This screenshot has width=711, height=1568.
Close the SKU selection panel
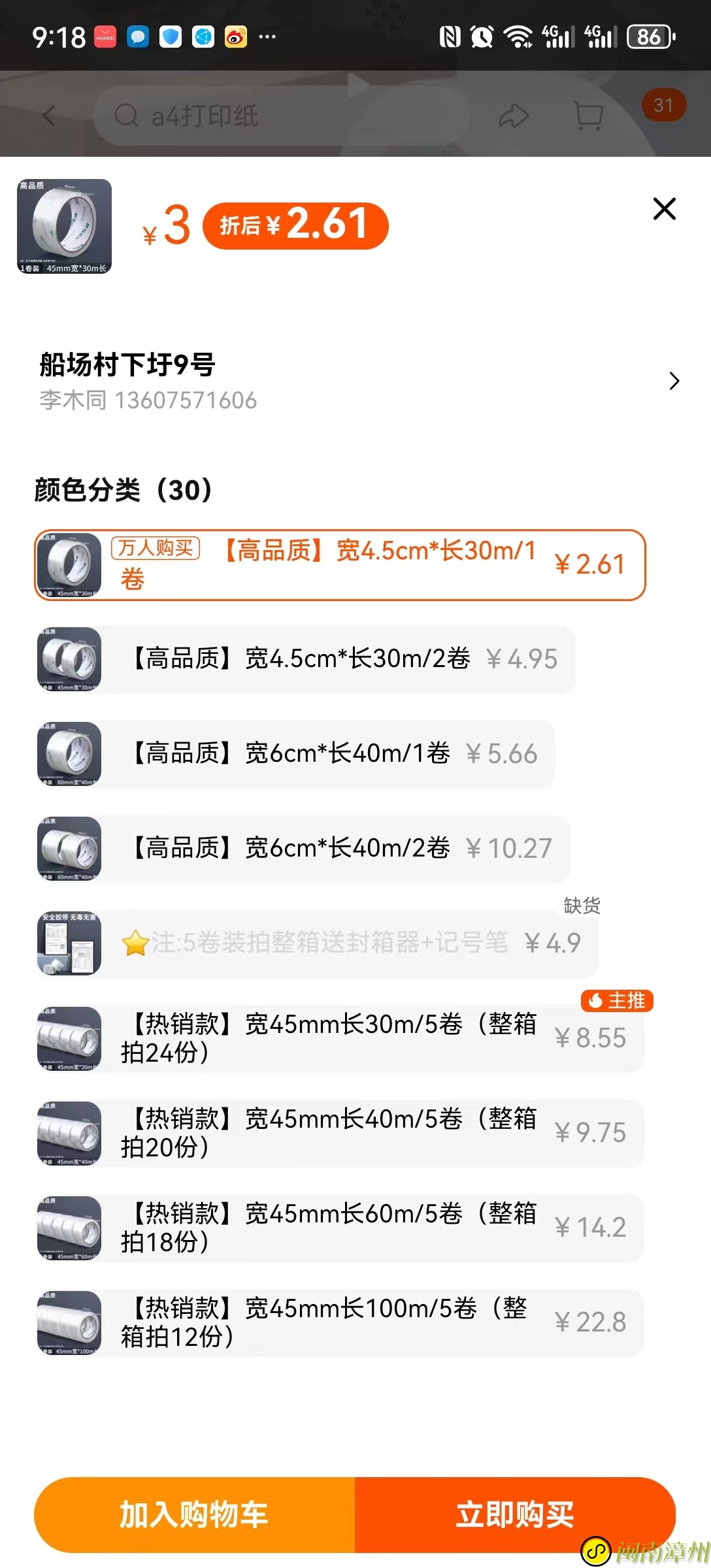pyautogui.click(x=664, y=209)
